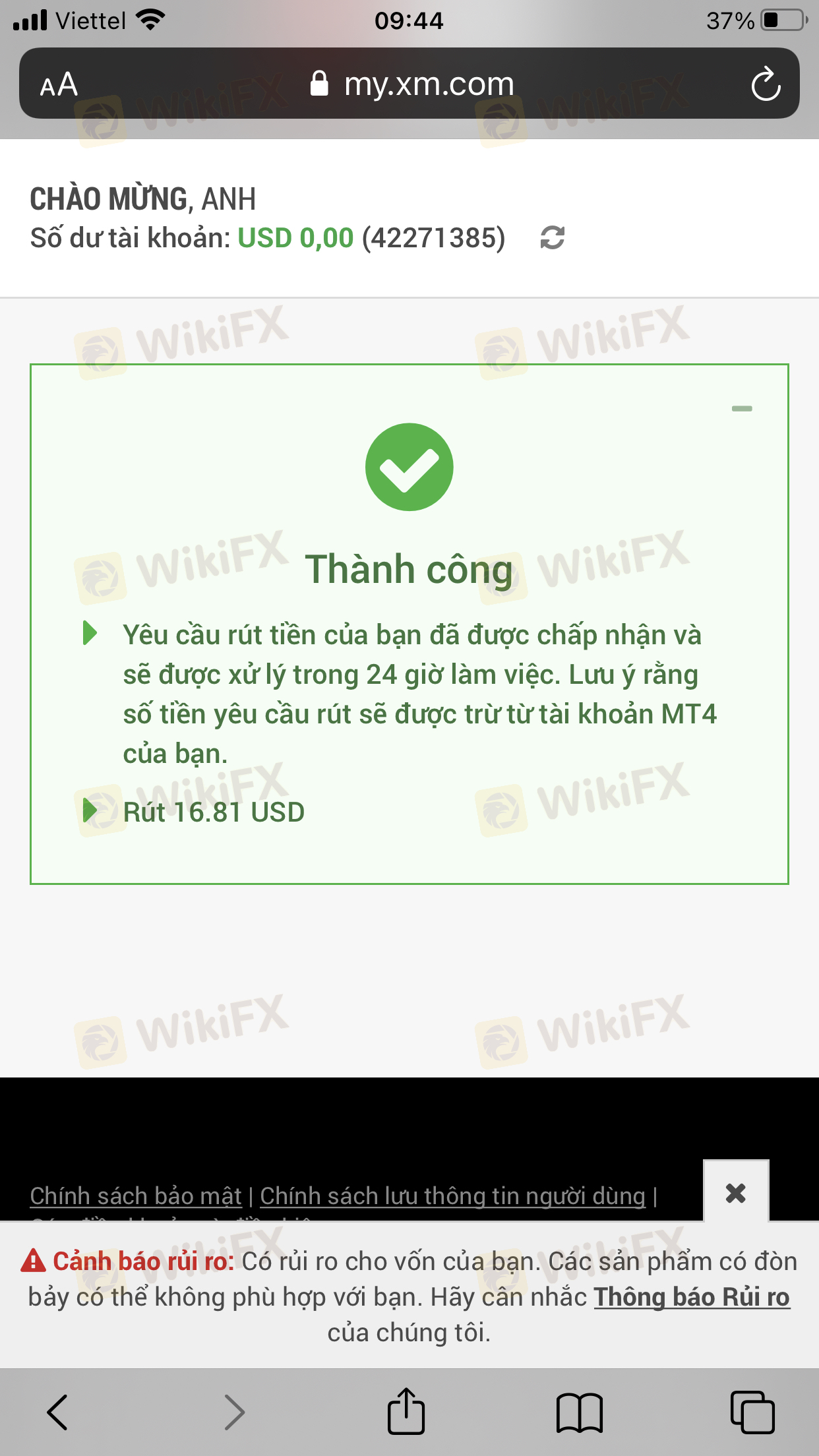This screenshot has width=819, height=1456.
Task: Reload the page in Safari
Action: 765,84
